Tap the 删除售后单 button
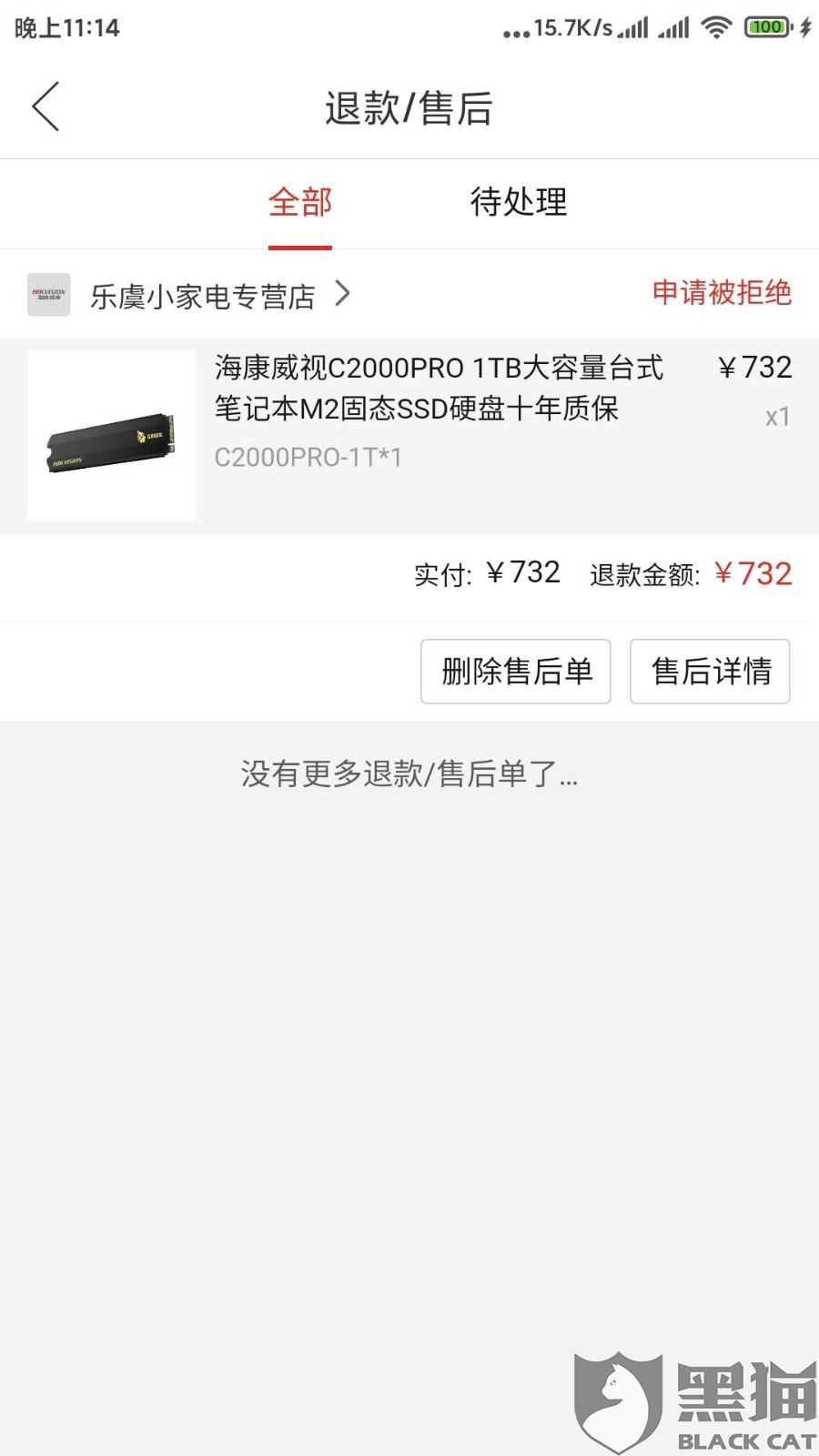 click(x=515, y=672)
